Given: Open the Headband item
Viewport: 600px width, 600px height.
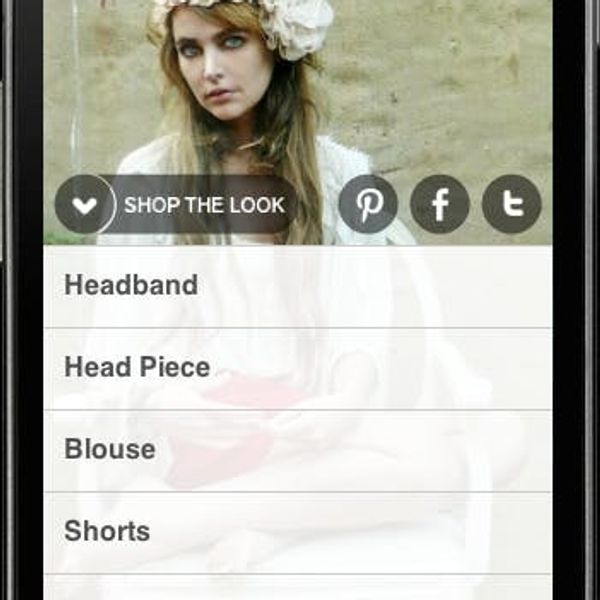Looking at the screenshot, I should [x=297, y=286].
